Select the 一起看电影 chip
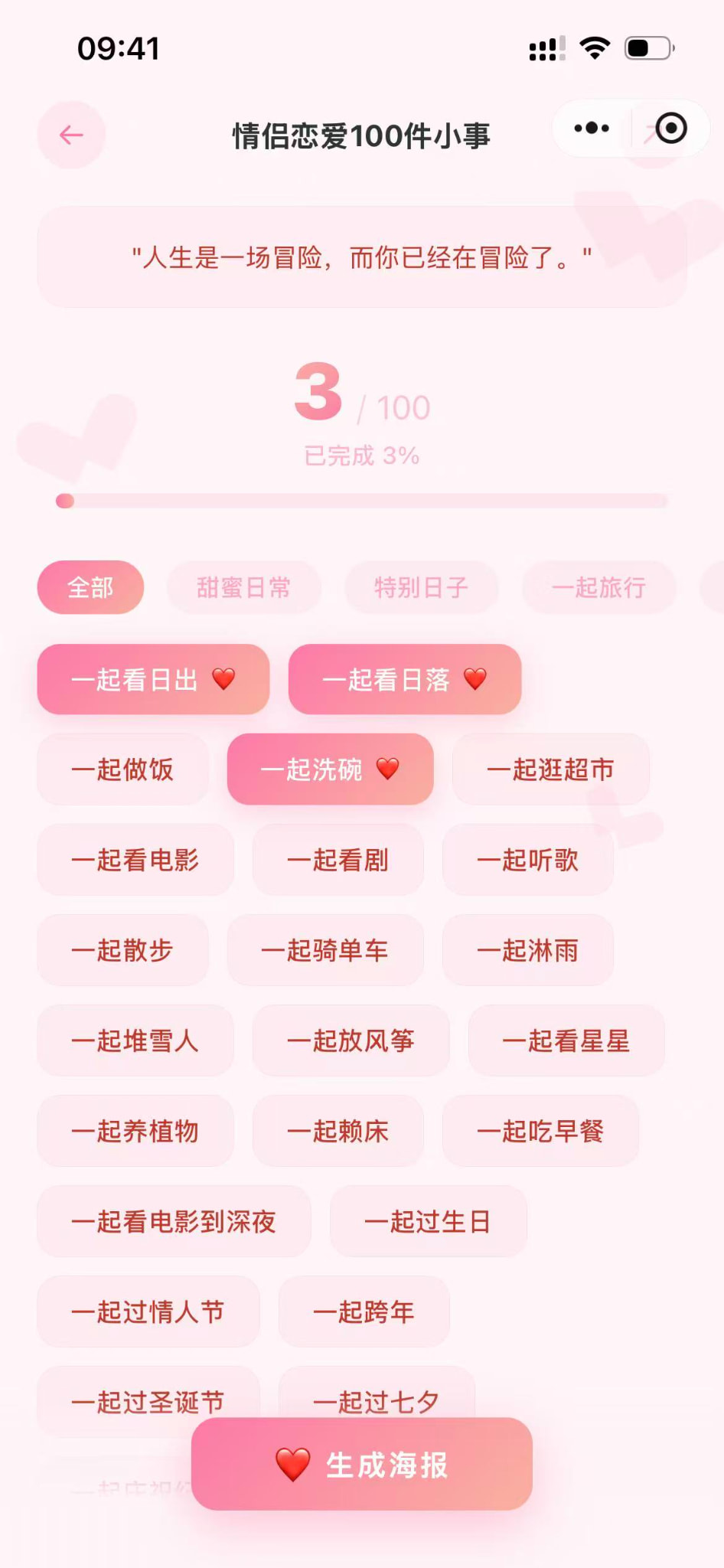Viewport: 724px width, 1568px height. tap(135, 860)
